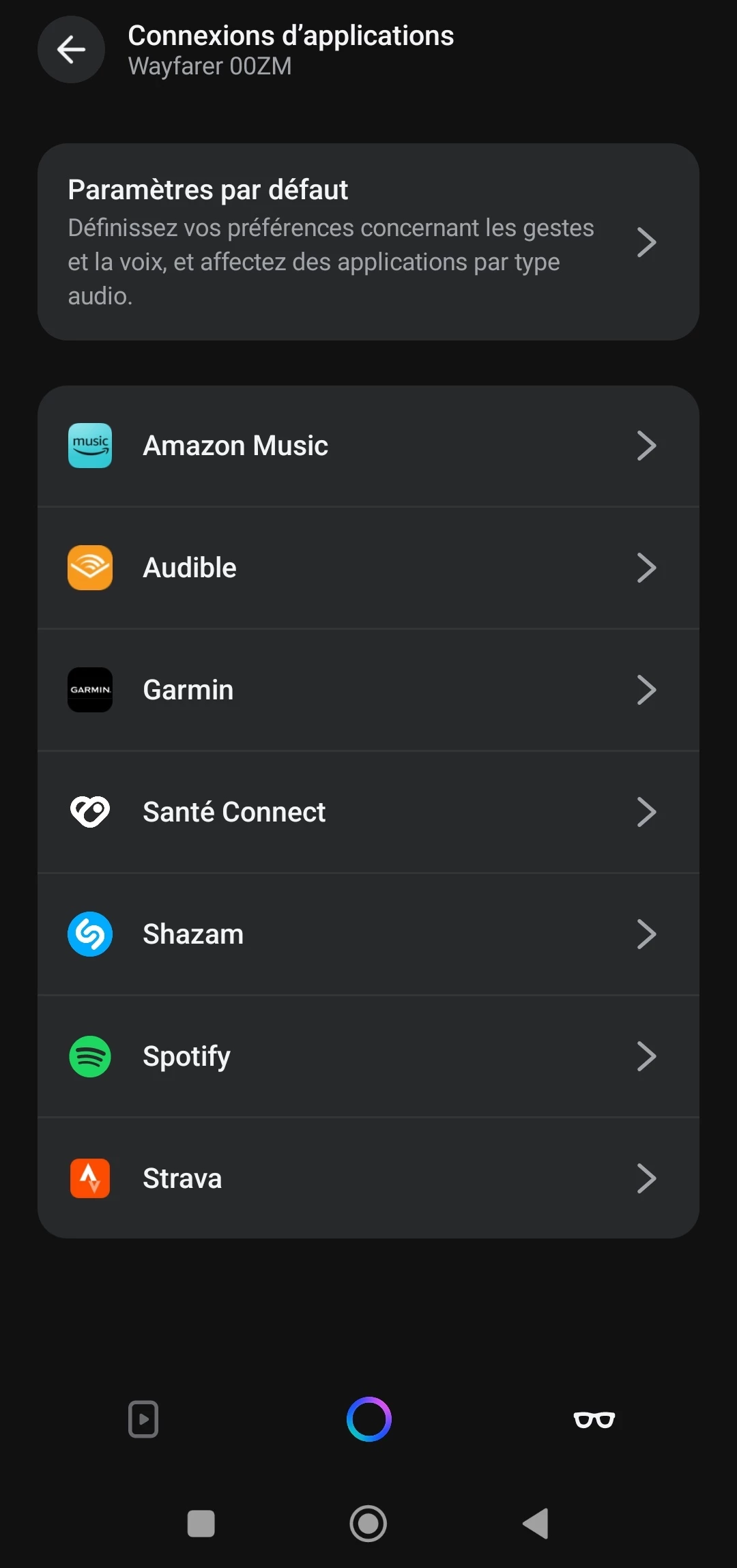Open Garmin connection settings
The image size is (737, 1568).
coord(369,690)
